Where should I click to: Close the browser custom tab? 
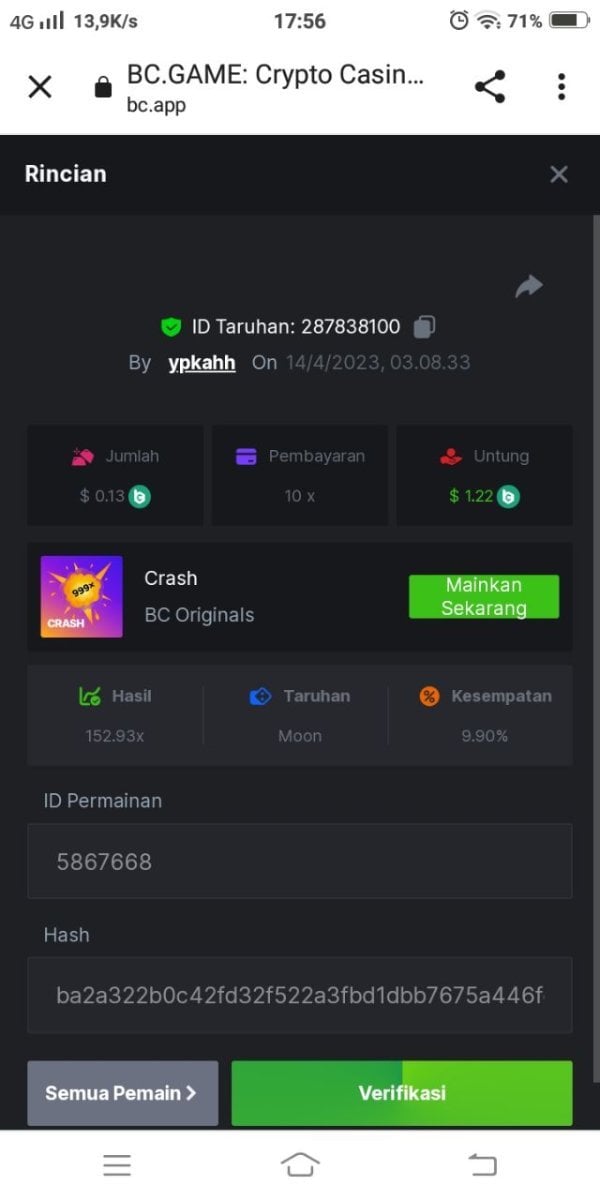(x=40, y=87)
